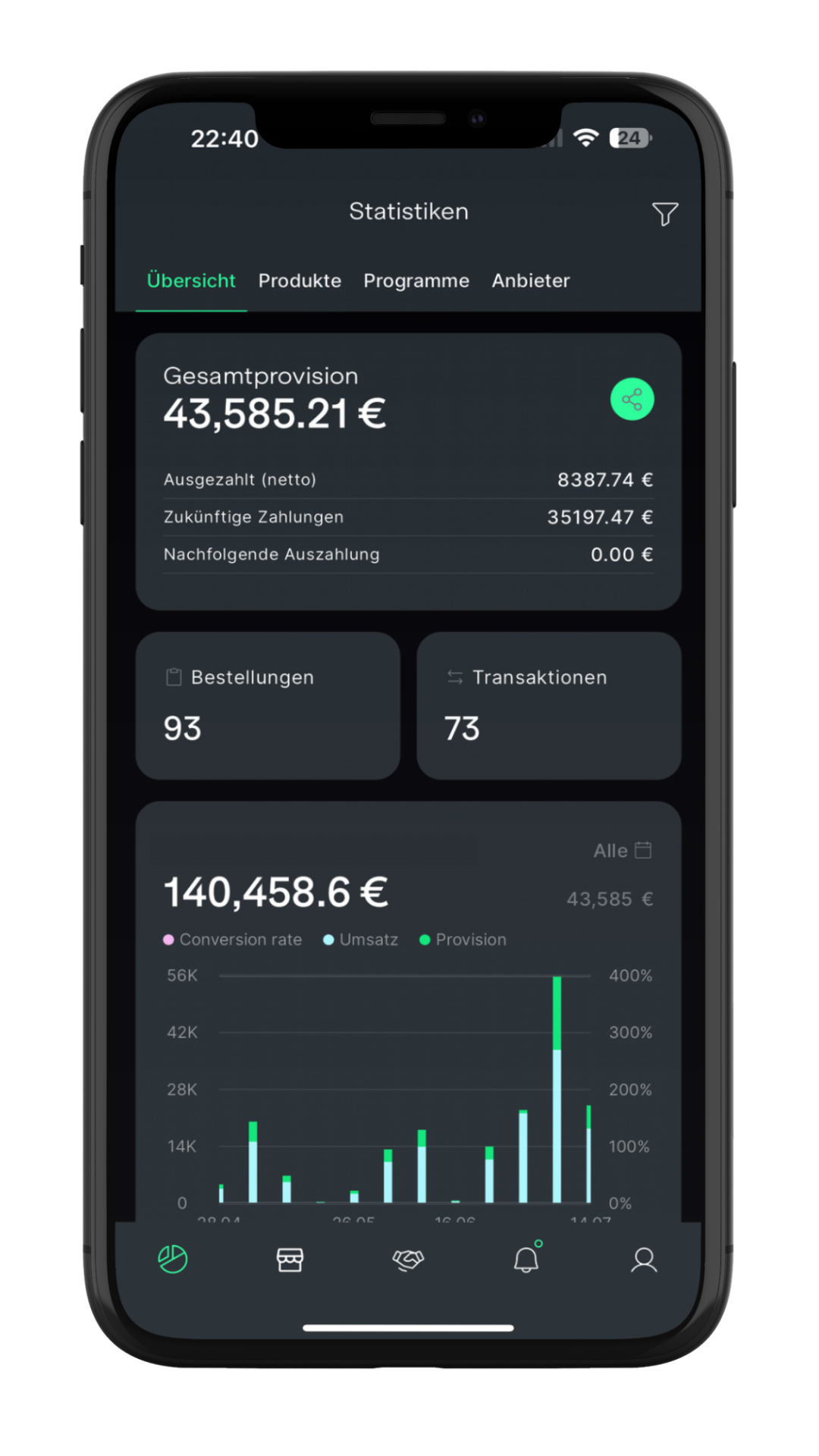Switch to the Anbieter tab
819x1456 pixels.
pos(531,281)
